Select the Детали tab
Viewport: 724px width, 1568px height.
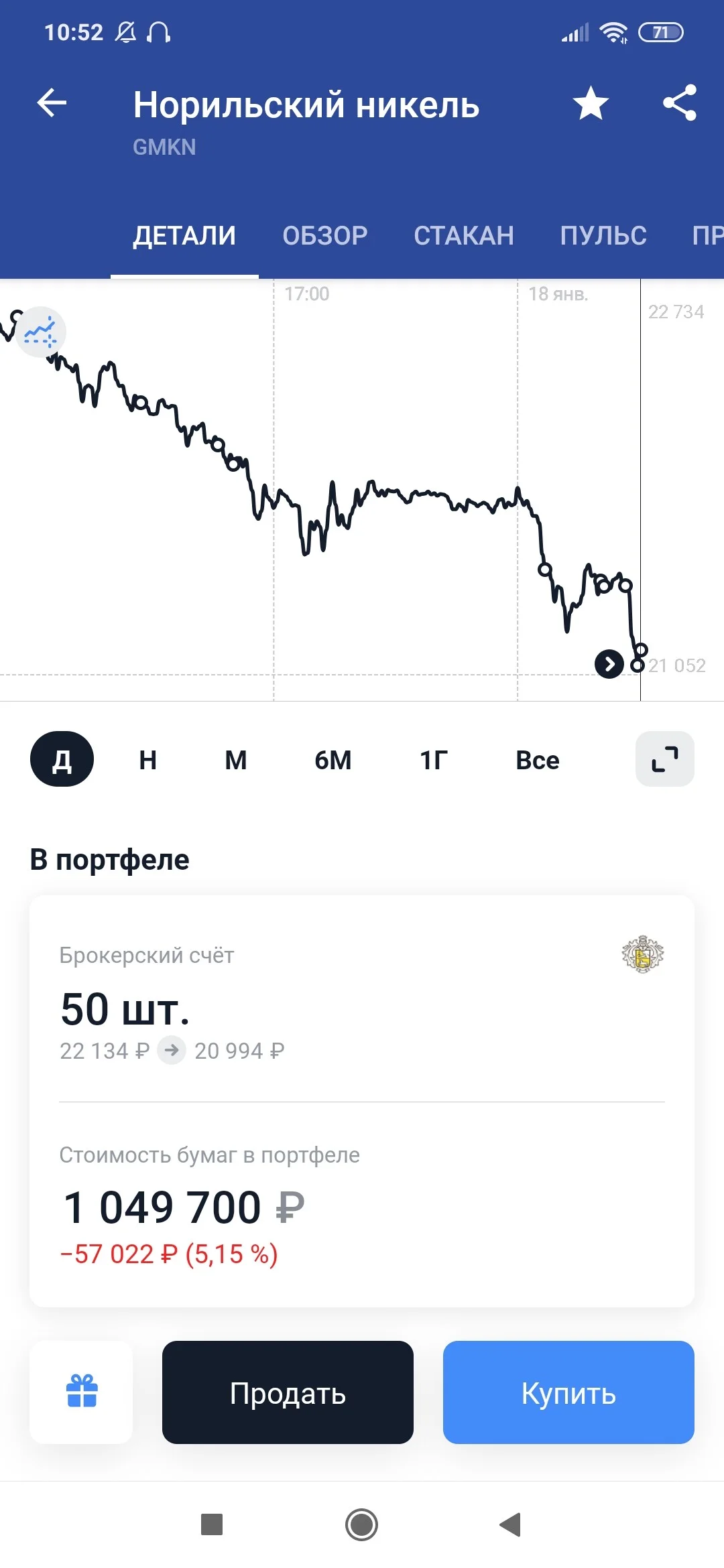click(x=184, y=236)
